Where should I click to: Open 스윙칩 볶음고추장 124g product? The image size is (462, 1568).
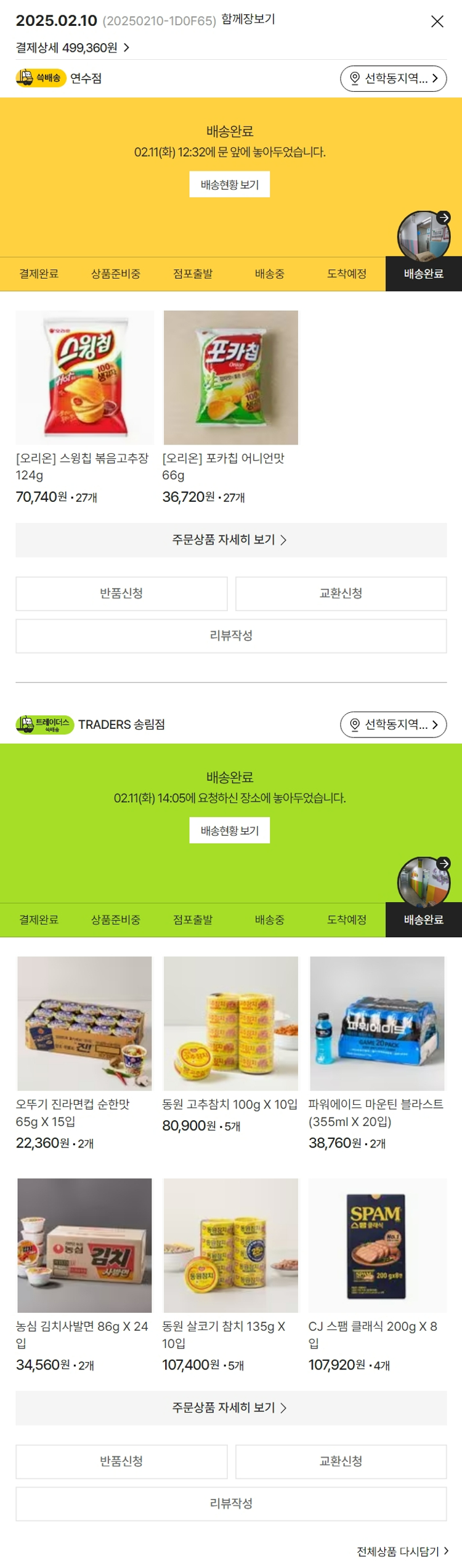click(84, 377)
